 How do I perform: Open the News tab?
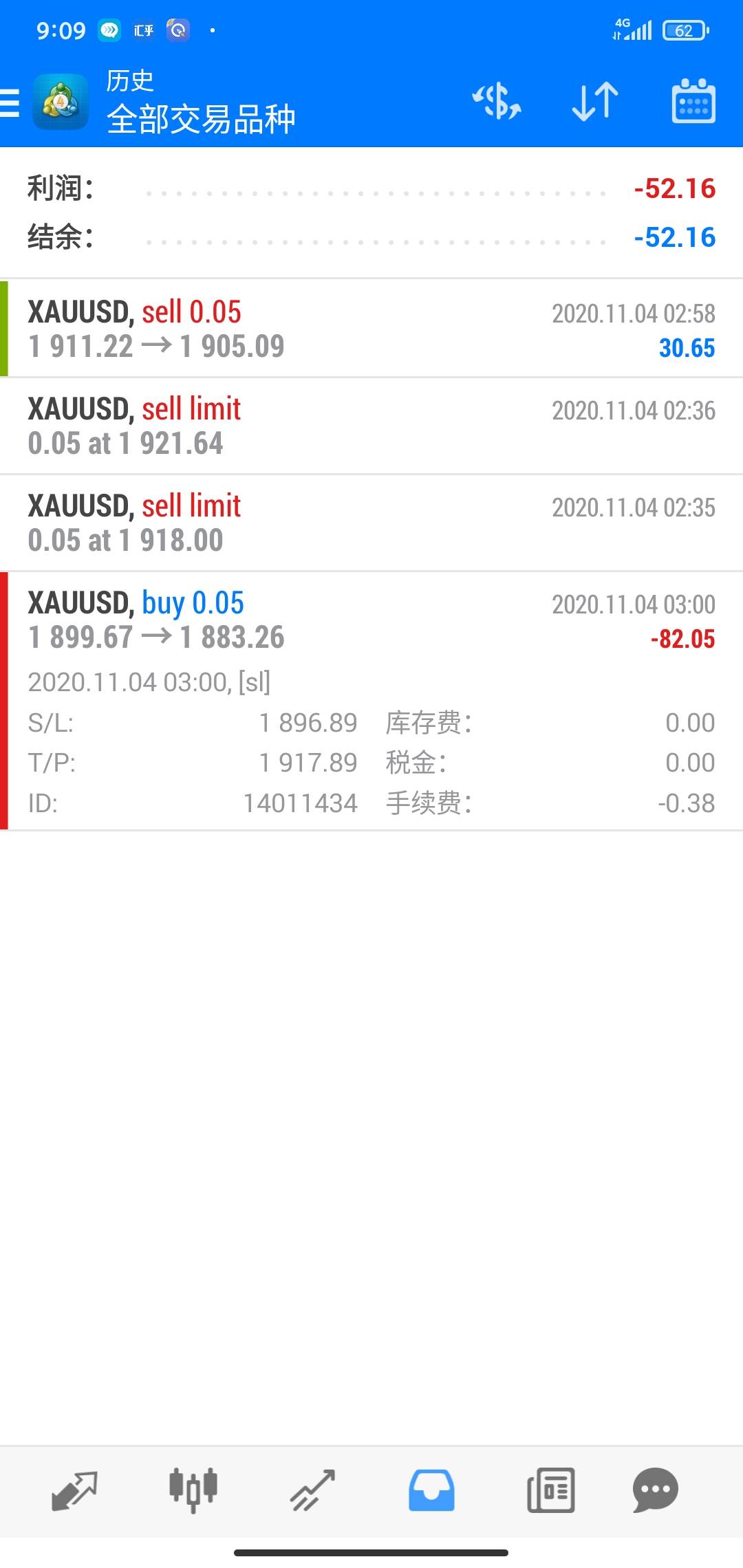550,1490
